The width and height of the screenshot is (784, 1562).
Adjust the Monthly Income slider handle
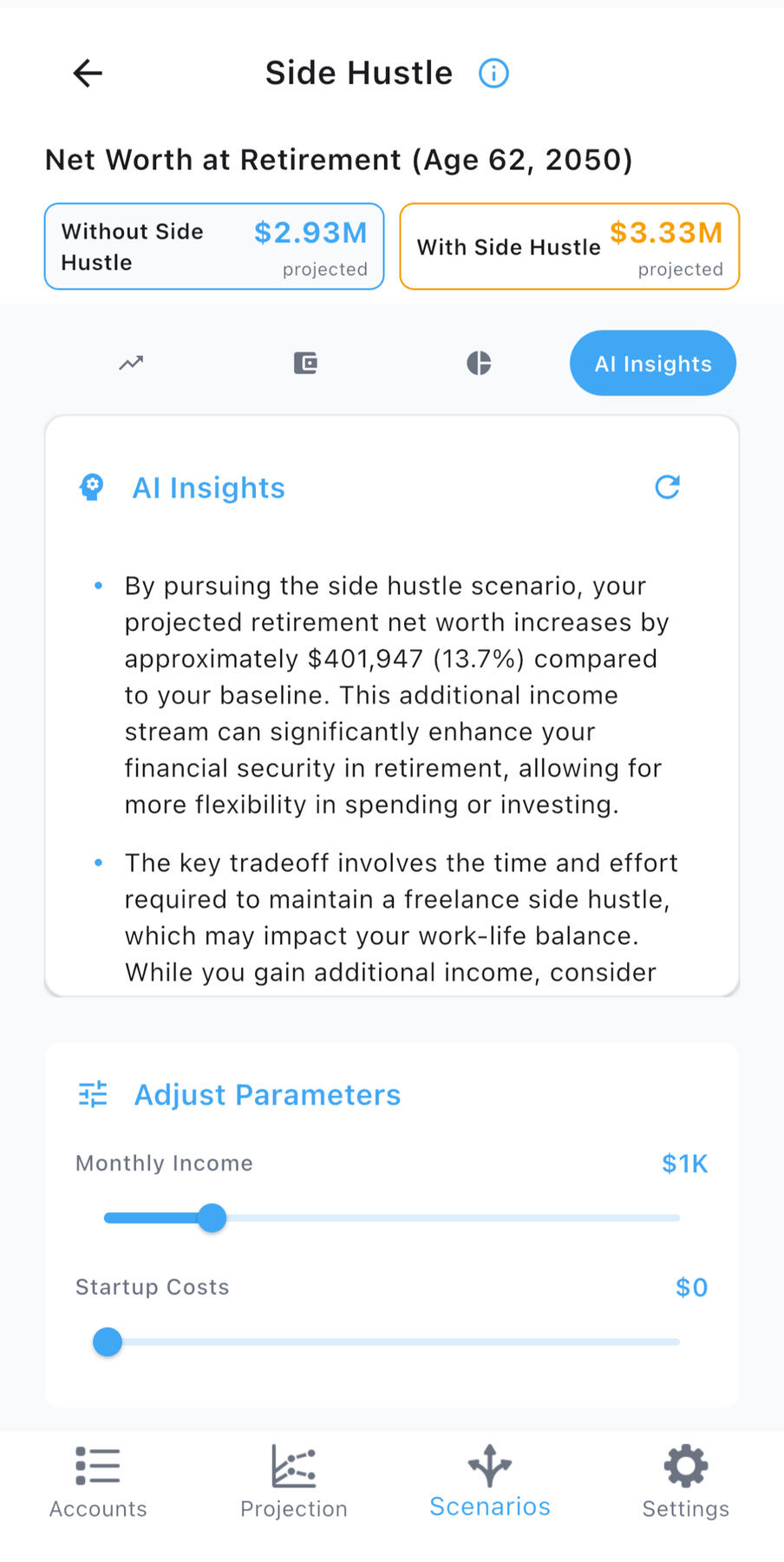(212, 1218)
